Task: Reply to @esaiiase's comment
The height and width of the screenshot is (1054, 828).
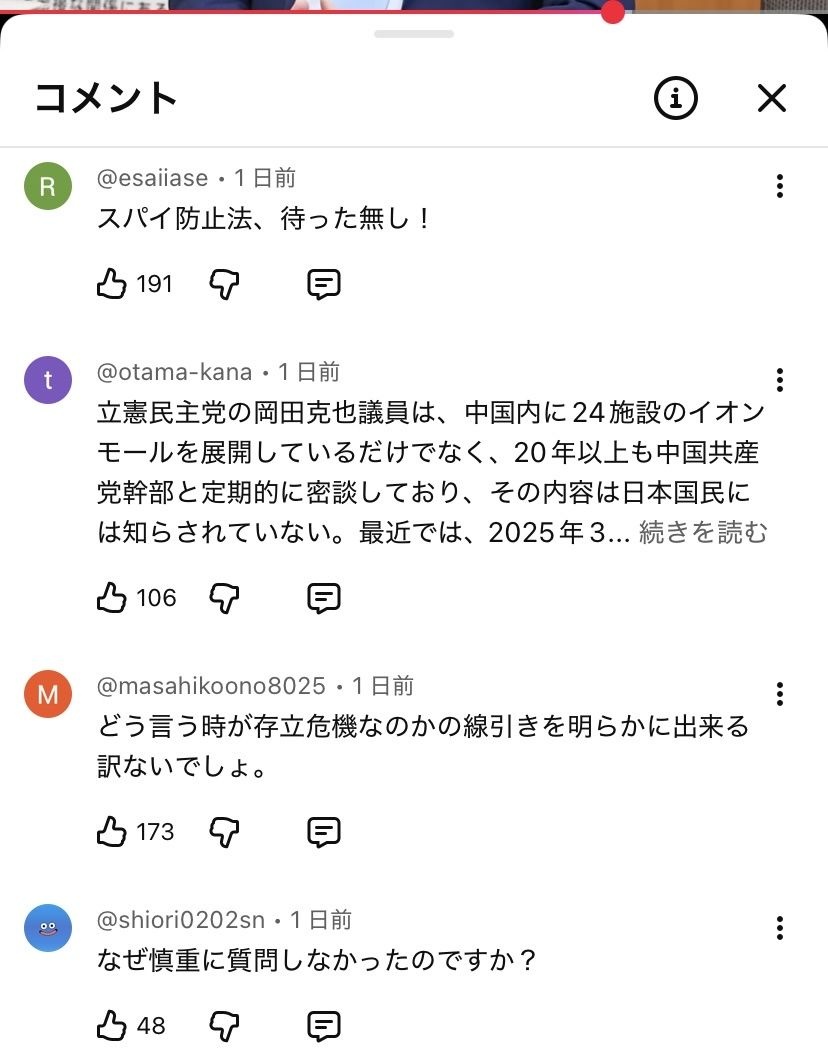Action: (x=323, y=285)
